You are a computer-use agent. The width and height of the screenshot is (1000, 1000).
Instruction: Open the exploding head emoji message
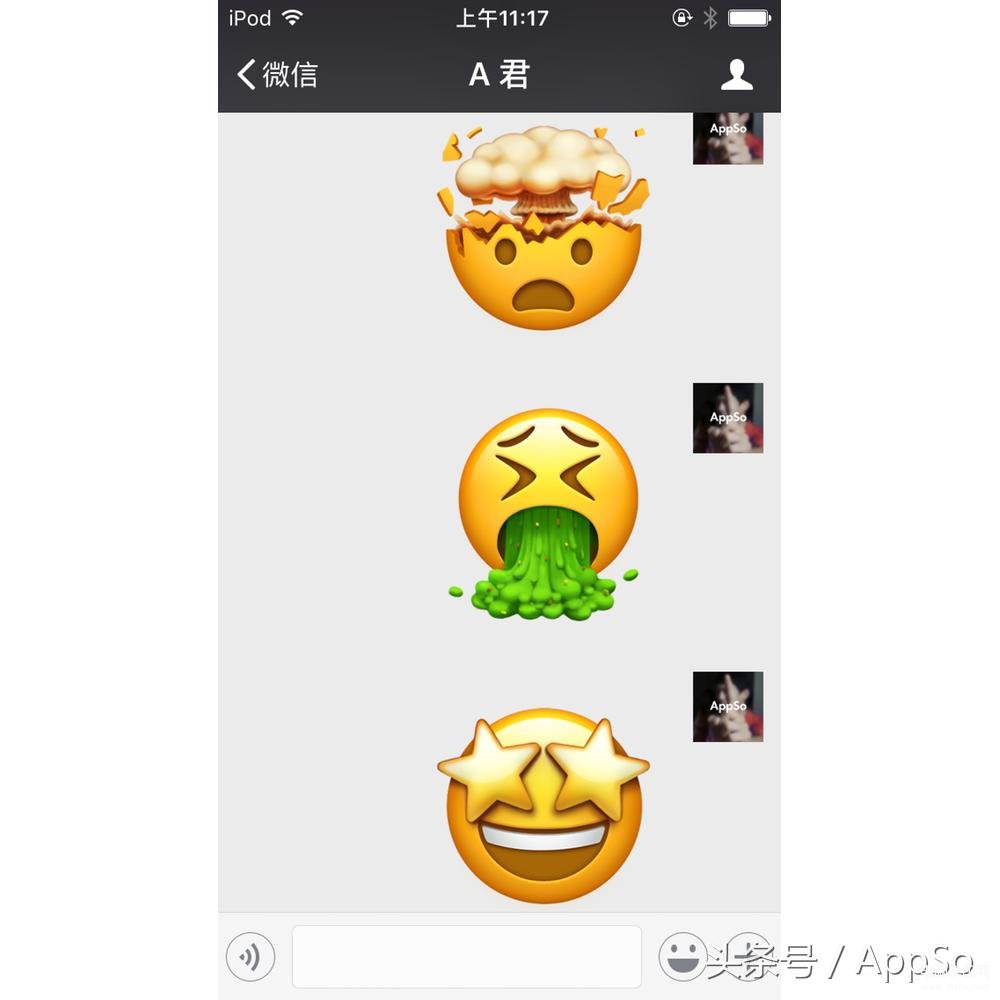pos(543,228)
